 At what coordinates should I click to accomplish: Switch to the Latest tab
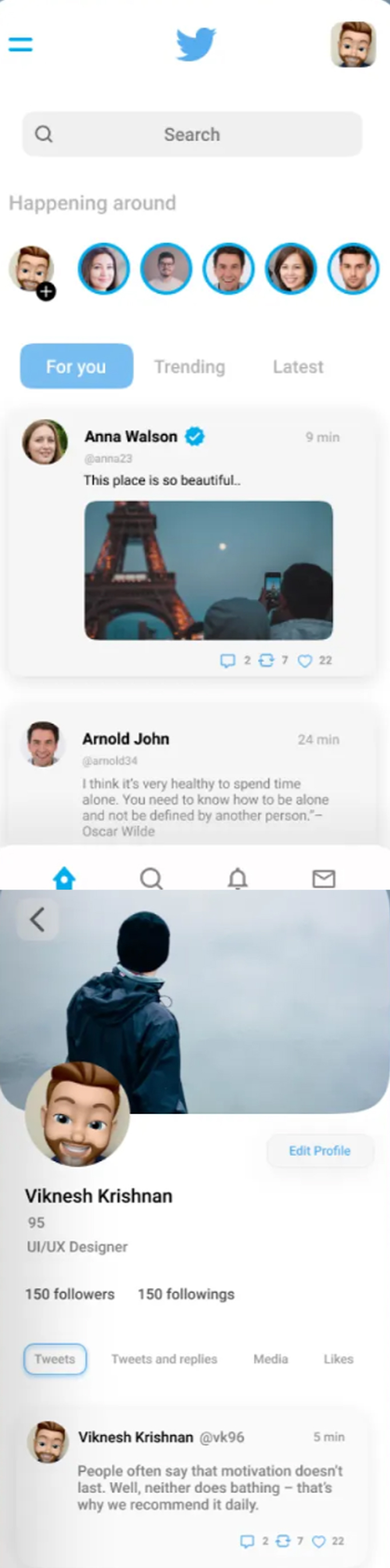click(298, 366)
